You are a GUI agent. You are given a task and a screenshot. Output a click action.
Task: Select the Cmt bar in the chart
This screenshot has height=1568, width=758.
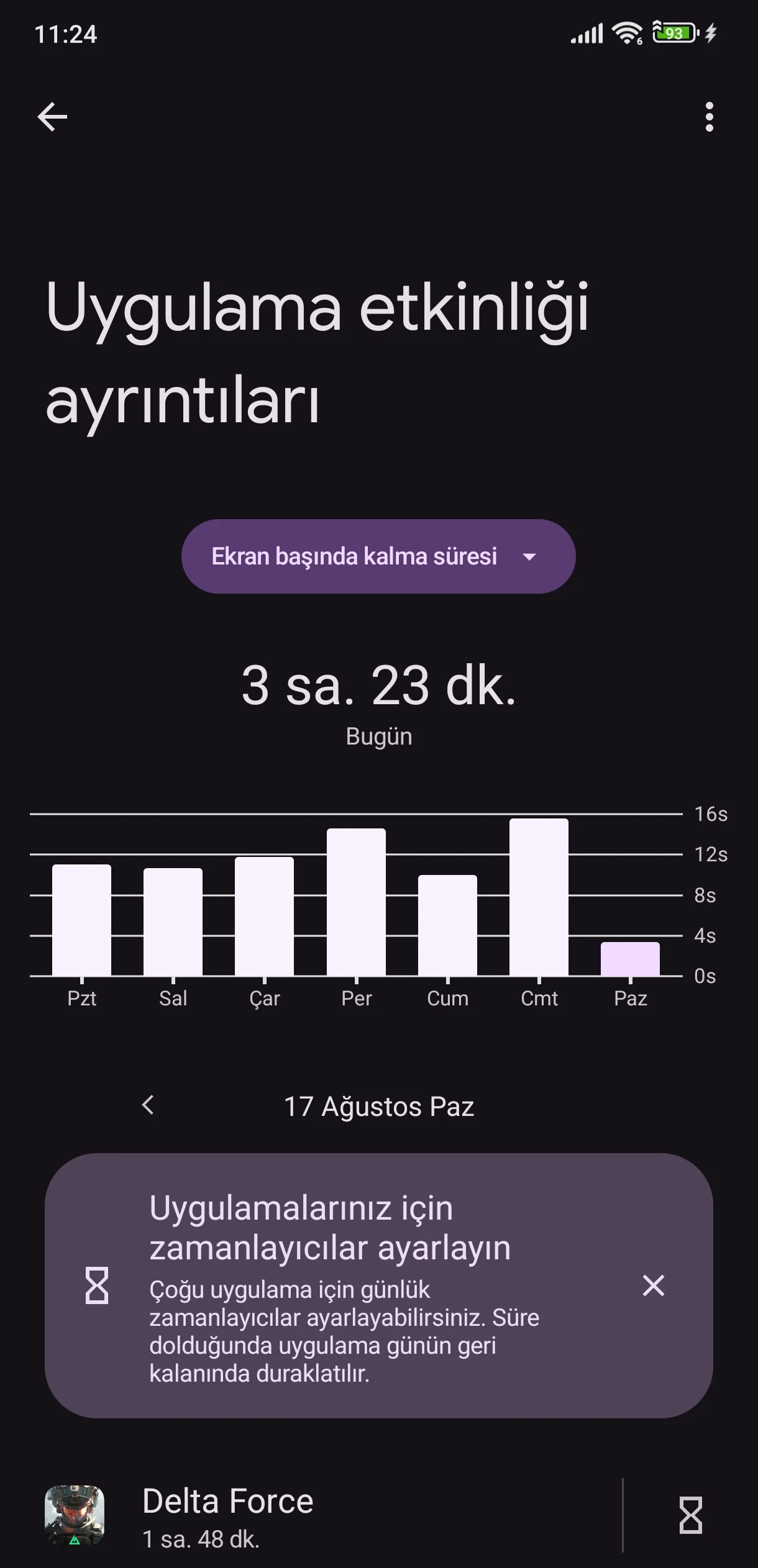point(539,897)
